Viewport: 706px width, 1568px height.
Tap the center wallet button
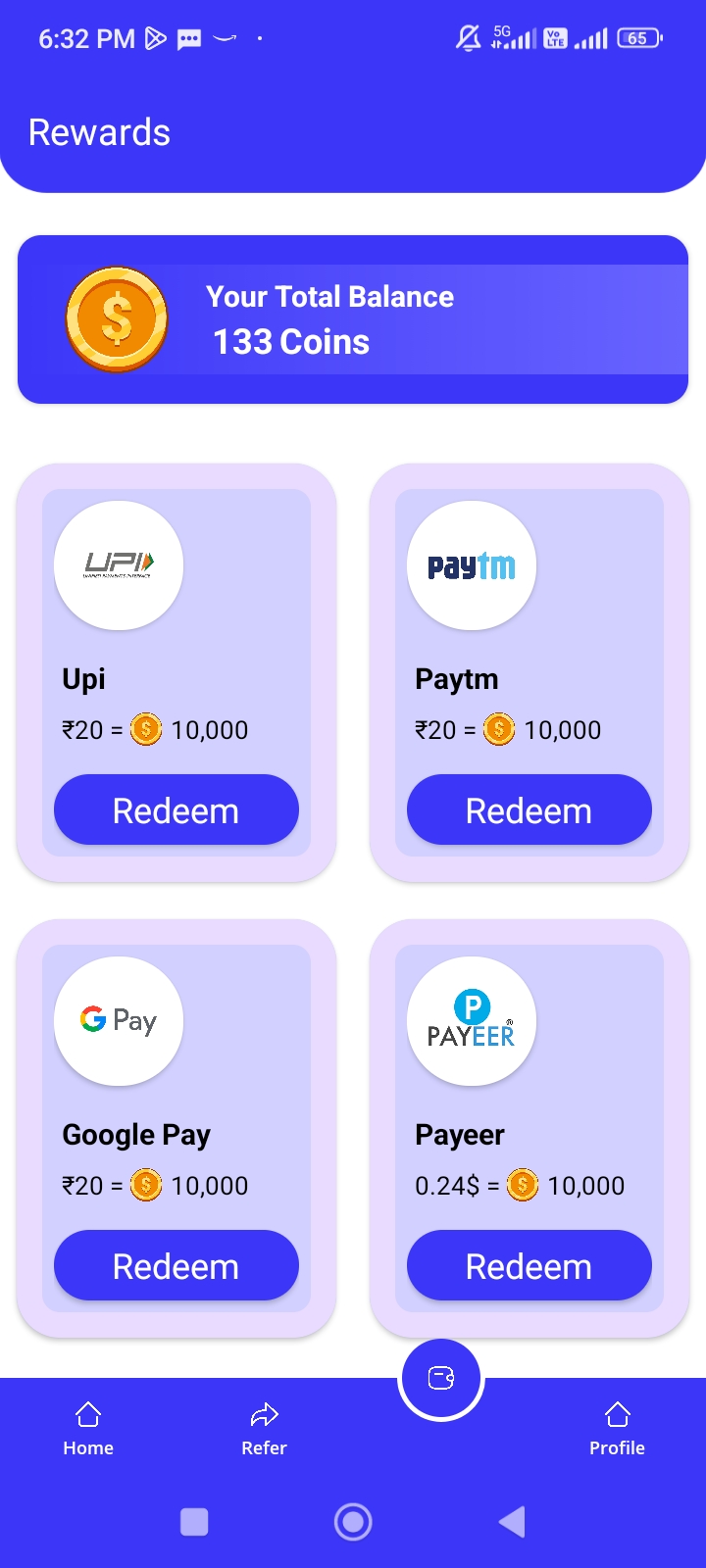click(x=441, y=1379)
